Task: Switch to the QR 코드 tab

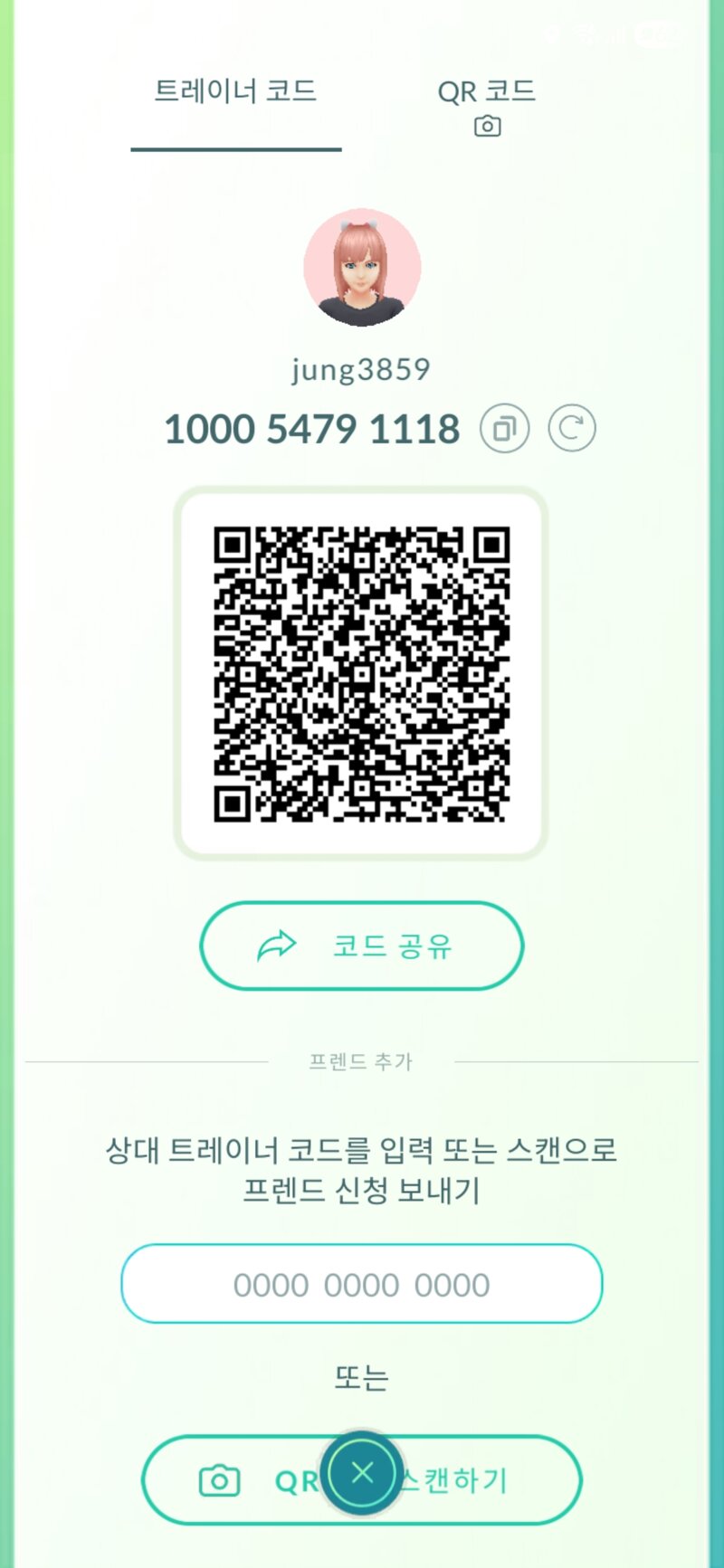Action: (487, 105)
